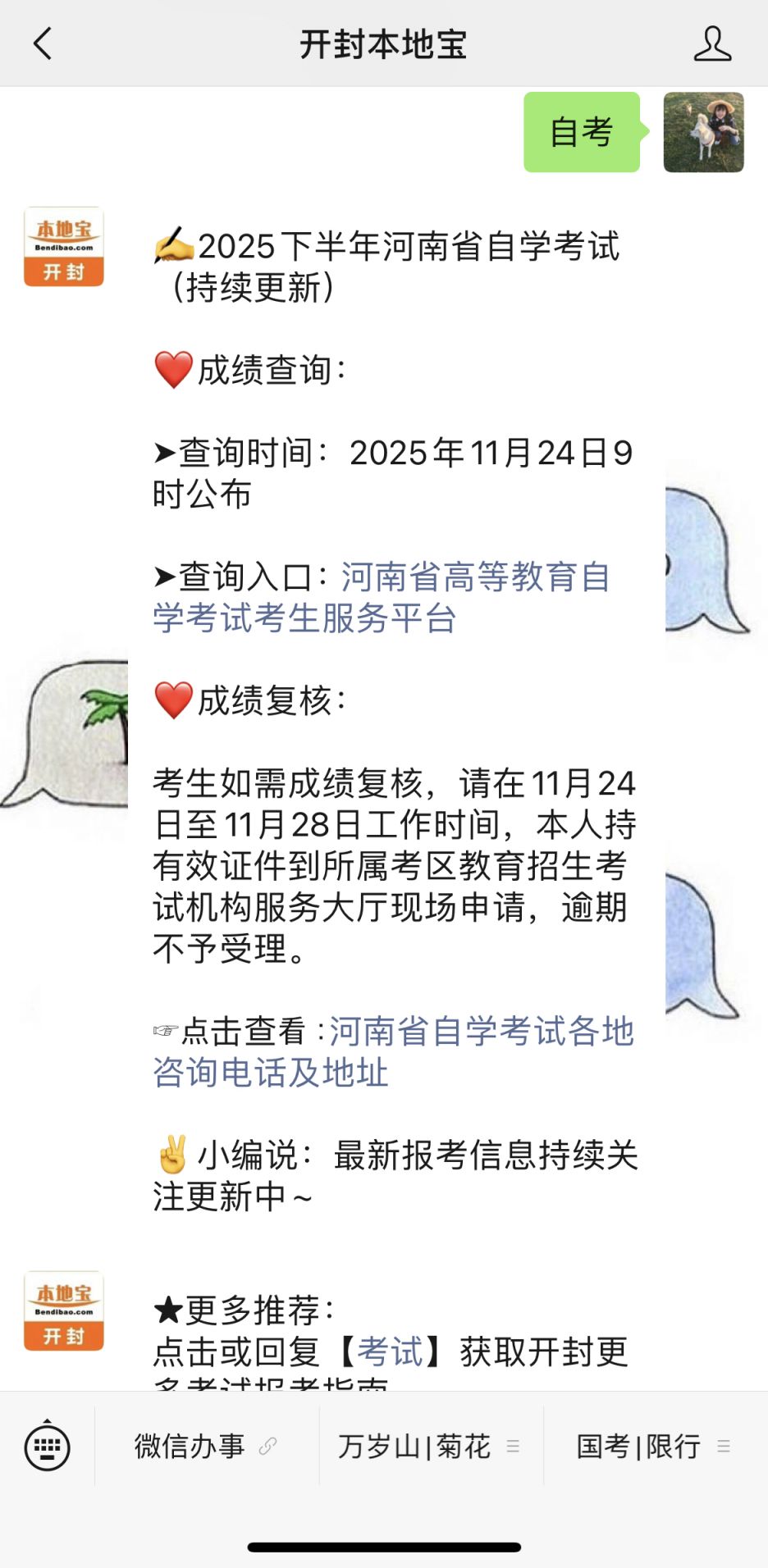Tap the chat title 开封本地宝
The height and width of the screenshot is (1568, 768).
[x=384, y=45]
